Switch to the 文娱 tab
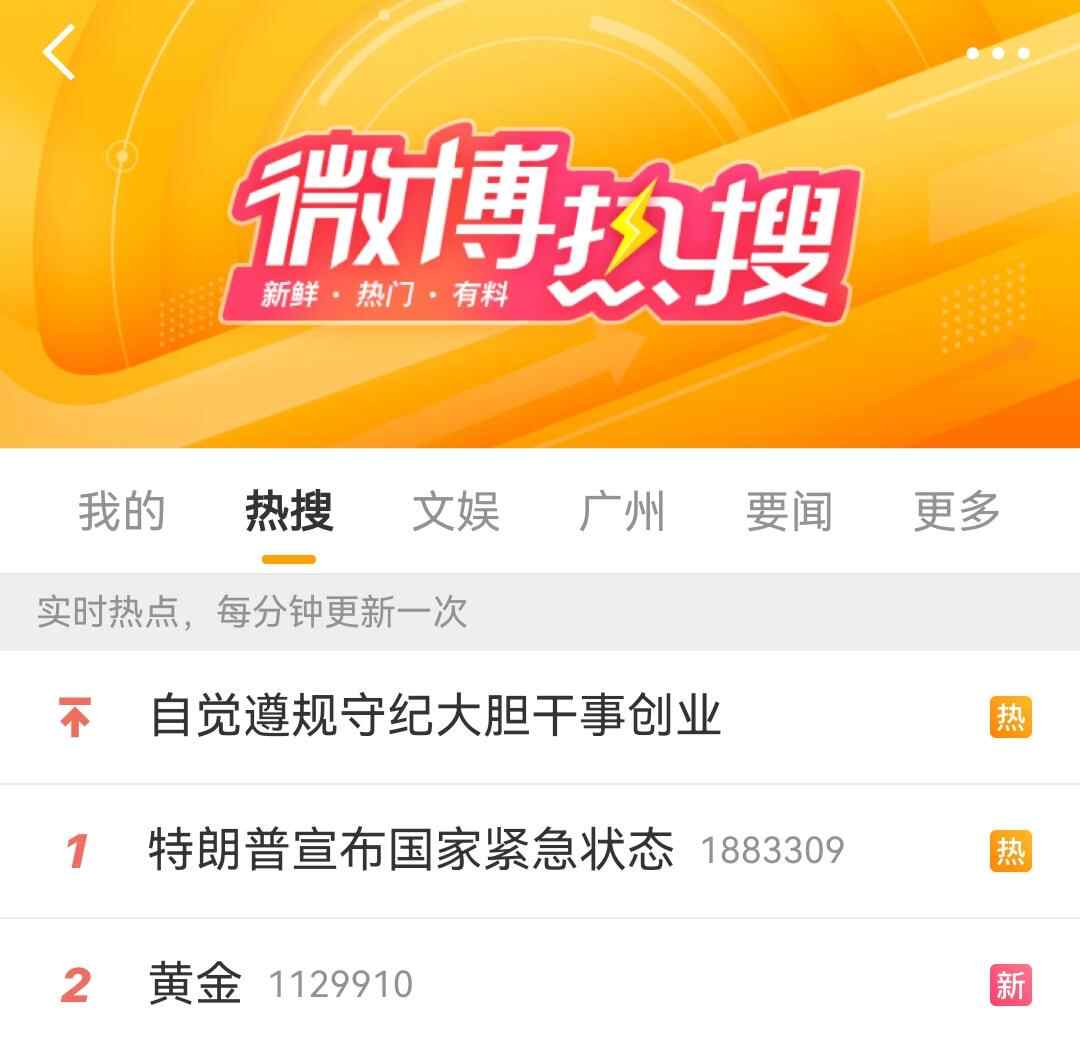The height and width of the screenshot is (1047, 1080). point(455,512)
